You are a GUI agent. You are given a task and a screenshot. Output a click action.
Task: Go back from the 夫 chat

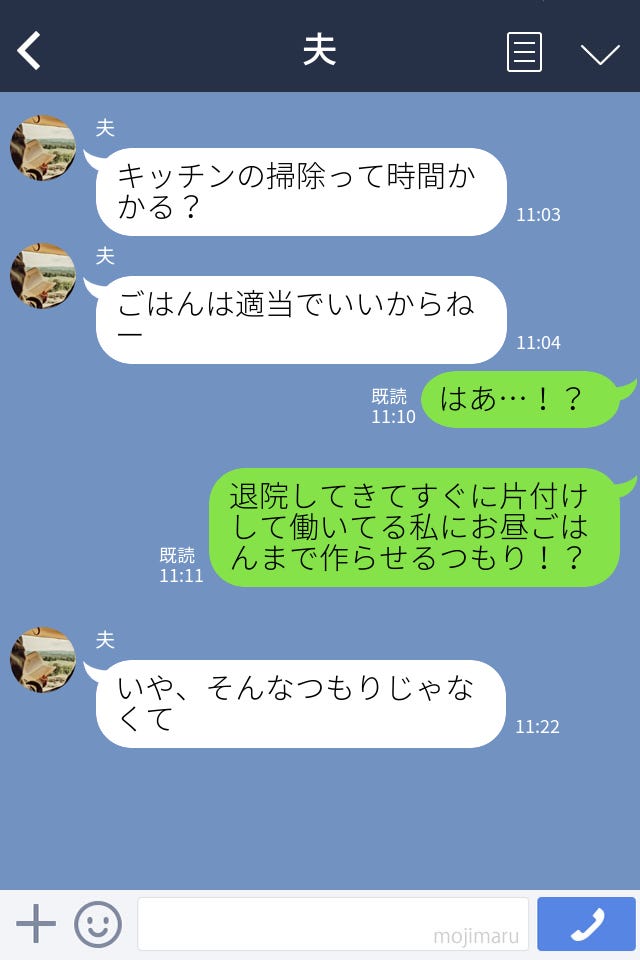click(30, 51)
